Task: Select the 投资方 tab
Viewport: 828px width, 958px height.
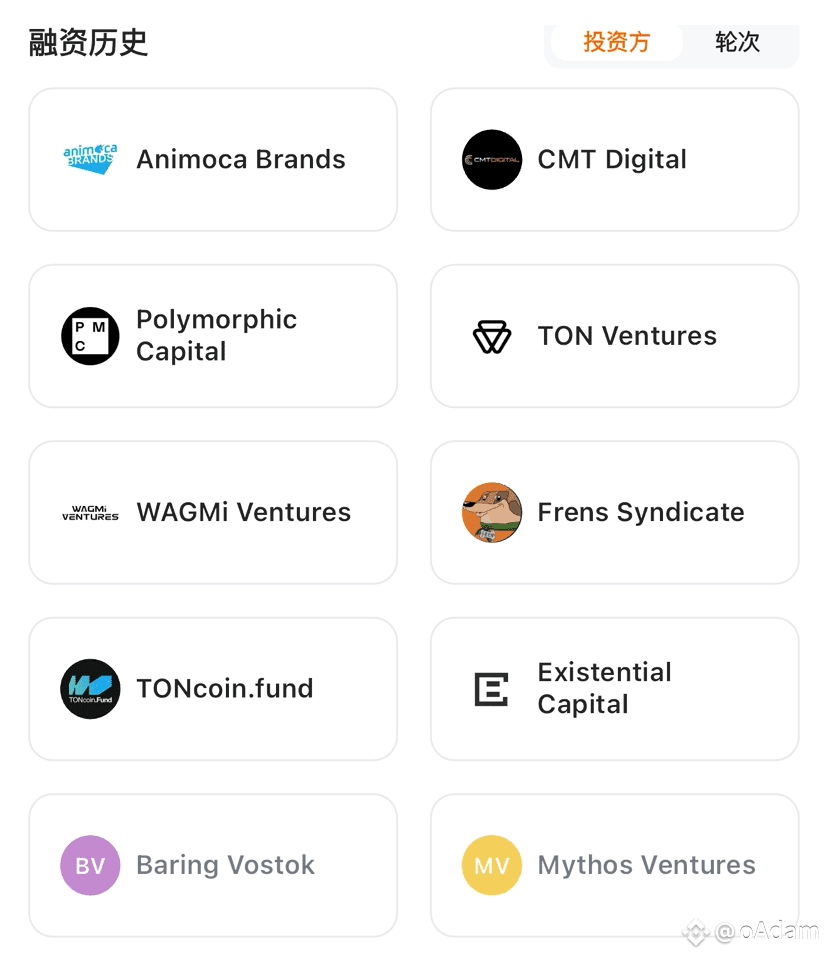Action: 616,42
